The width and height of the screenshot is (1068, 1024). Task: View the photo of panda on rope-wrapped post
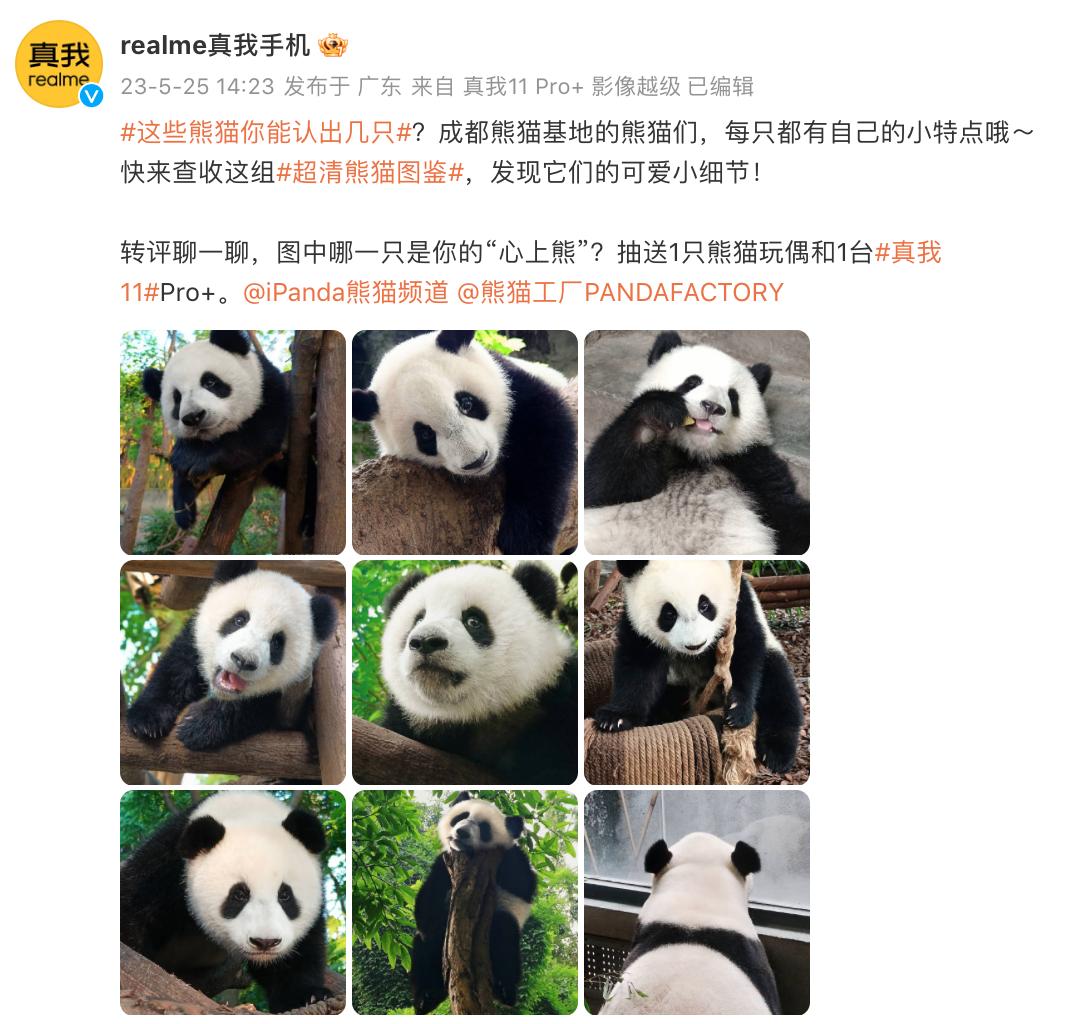[x=696, y=672]
